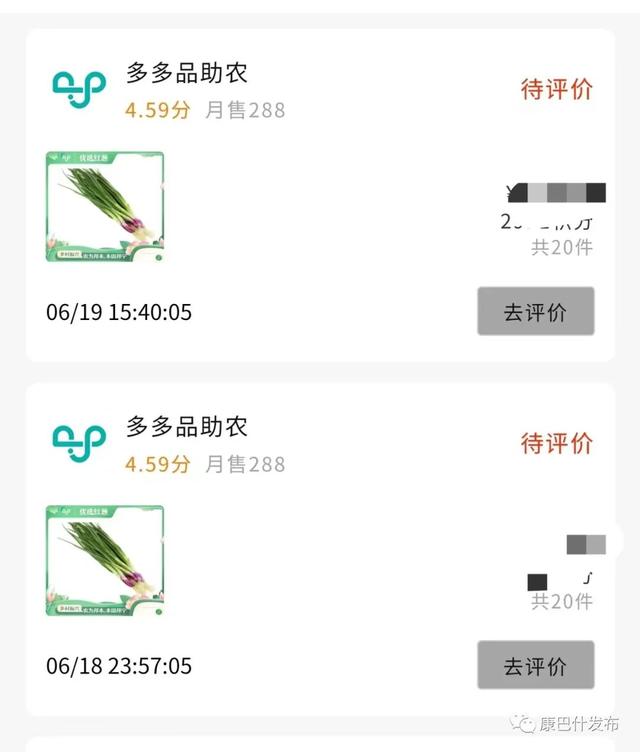Viewport: 640px width, 752px height.
Task: Open scallion product image in 06/19 order
Action: (x=105, y=207)
